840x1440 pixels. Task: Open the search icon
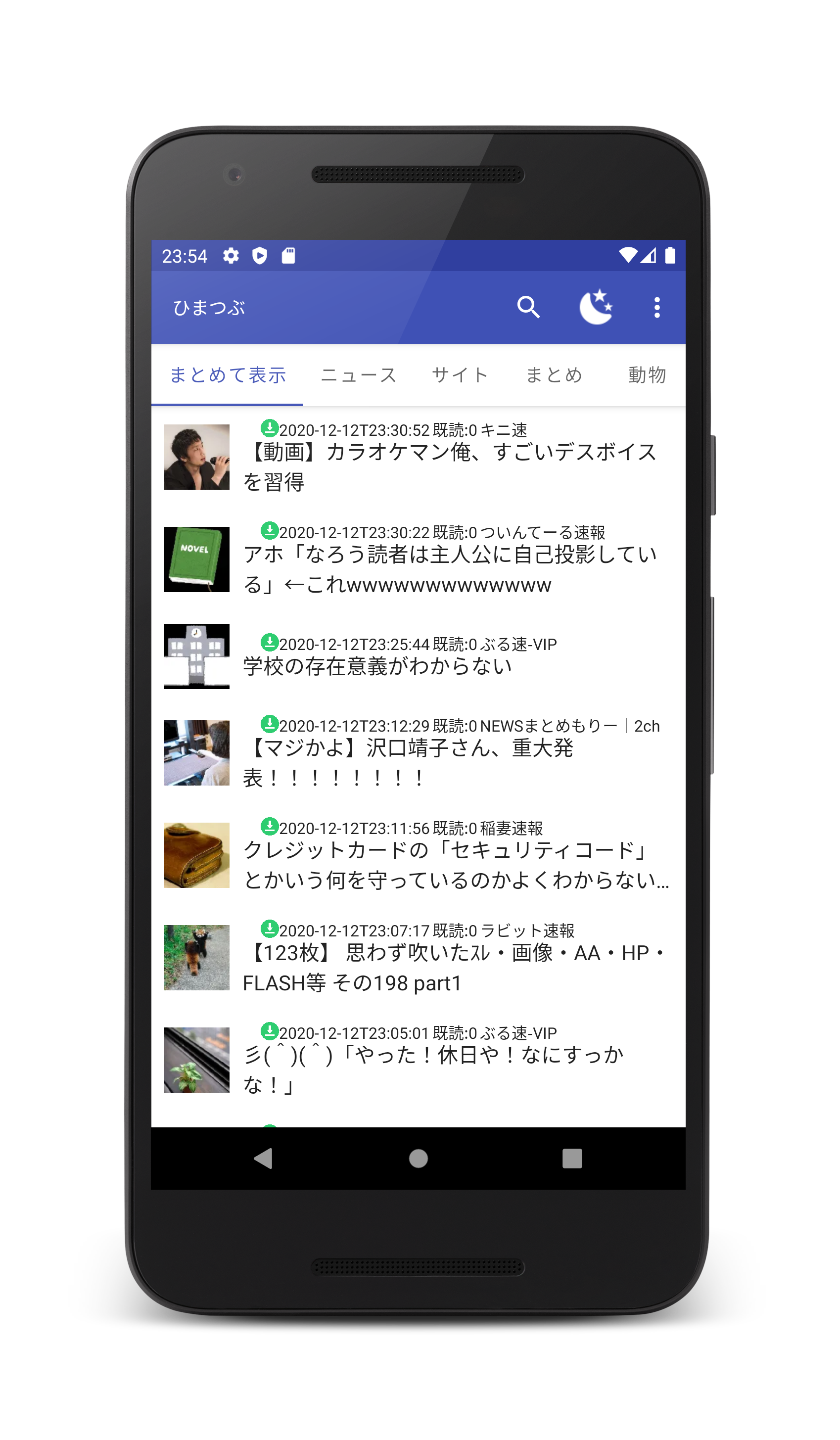point(528,307)
